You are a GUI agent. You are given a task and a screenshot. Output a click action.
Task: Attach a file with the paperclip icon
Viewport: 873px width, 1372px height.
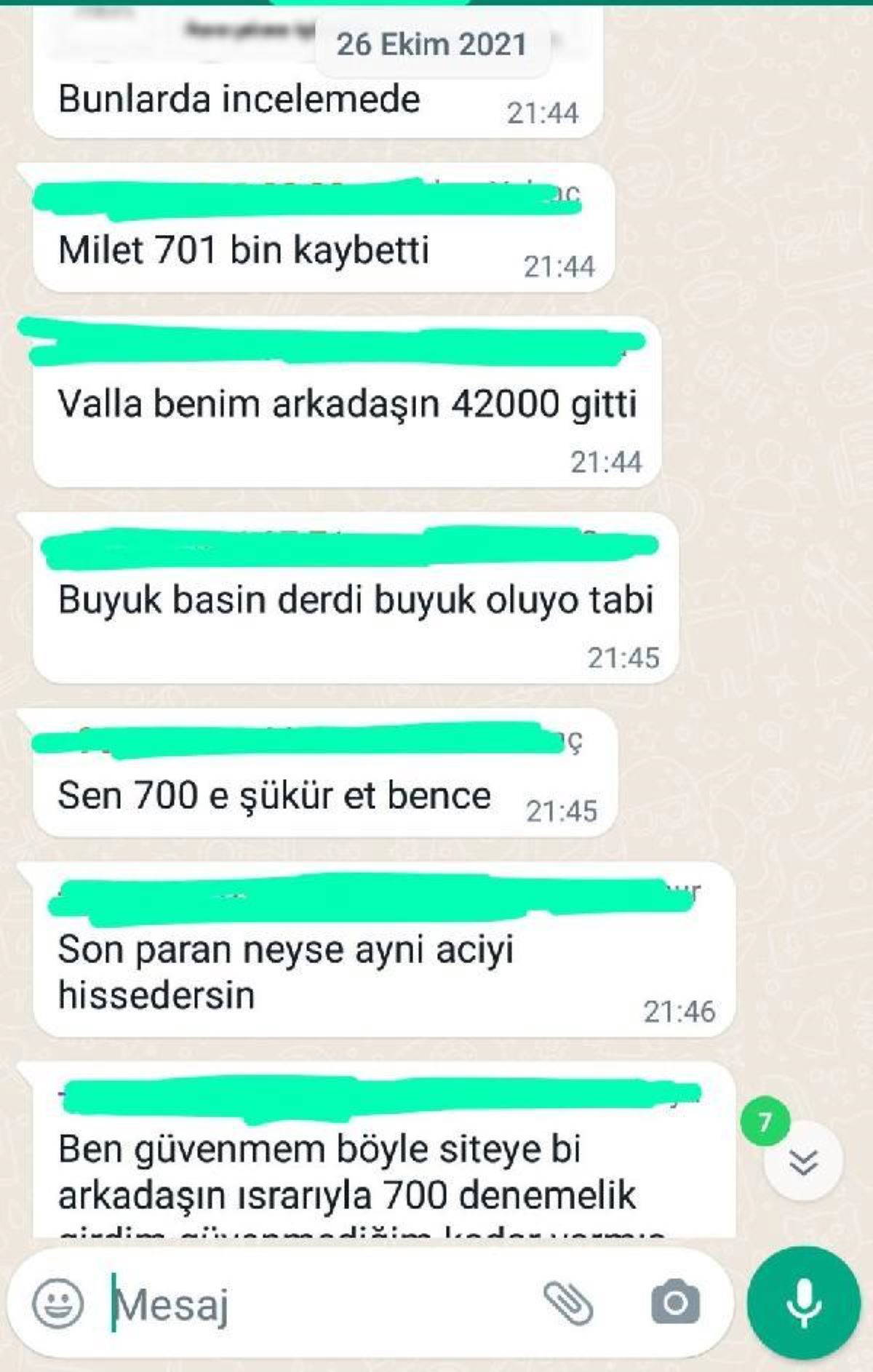point(569,1303)
